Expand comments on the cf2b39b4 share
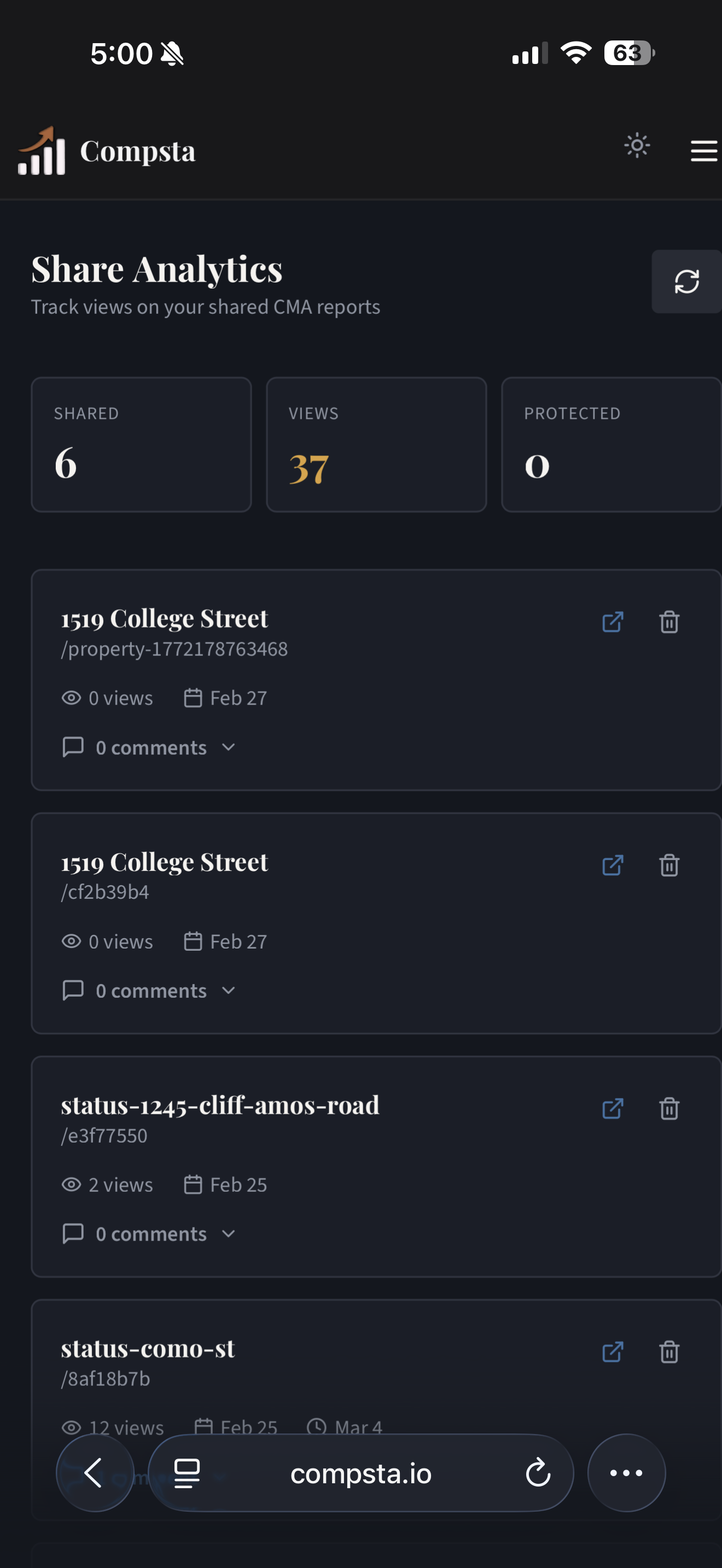 (x=150, y=990)
